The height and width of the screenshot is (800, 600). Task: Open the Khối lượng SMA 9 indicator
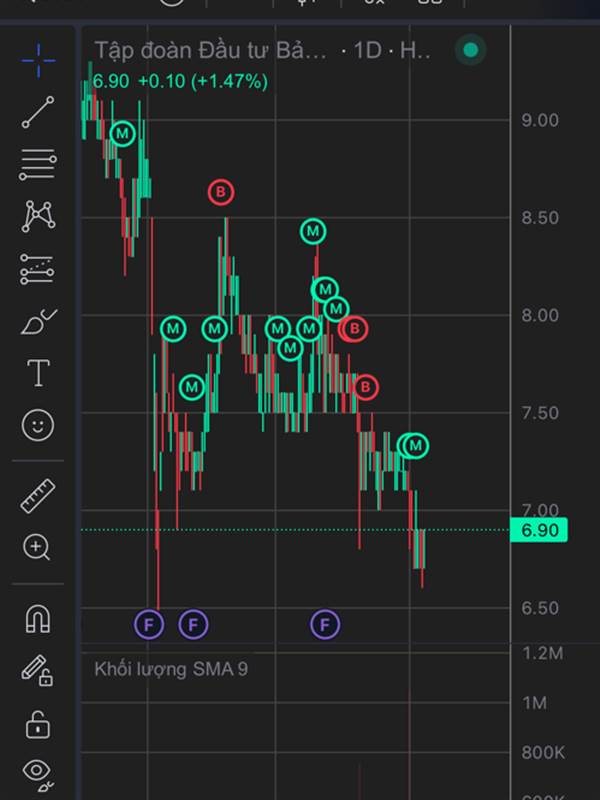pyautogui.click(x=171, y=669)
